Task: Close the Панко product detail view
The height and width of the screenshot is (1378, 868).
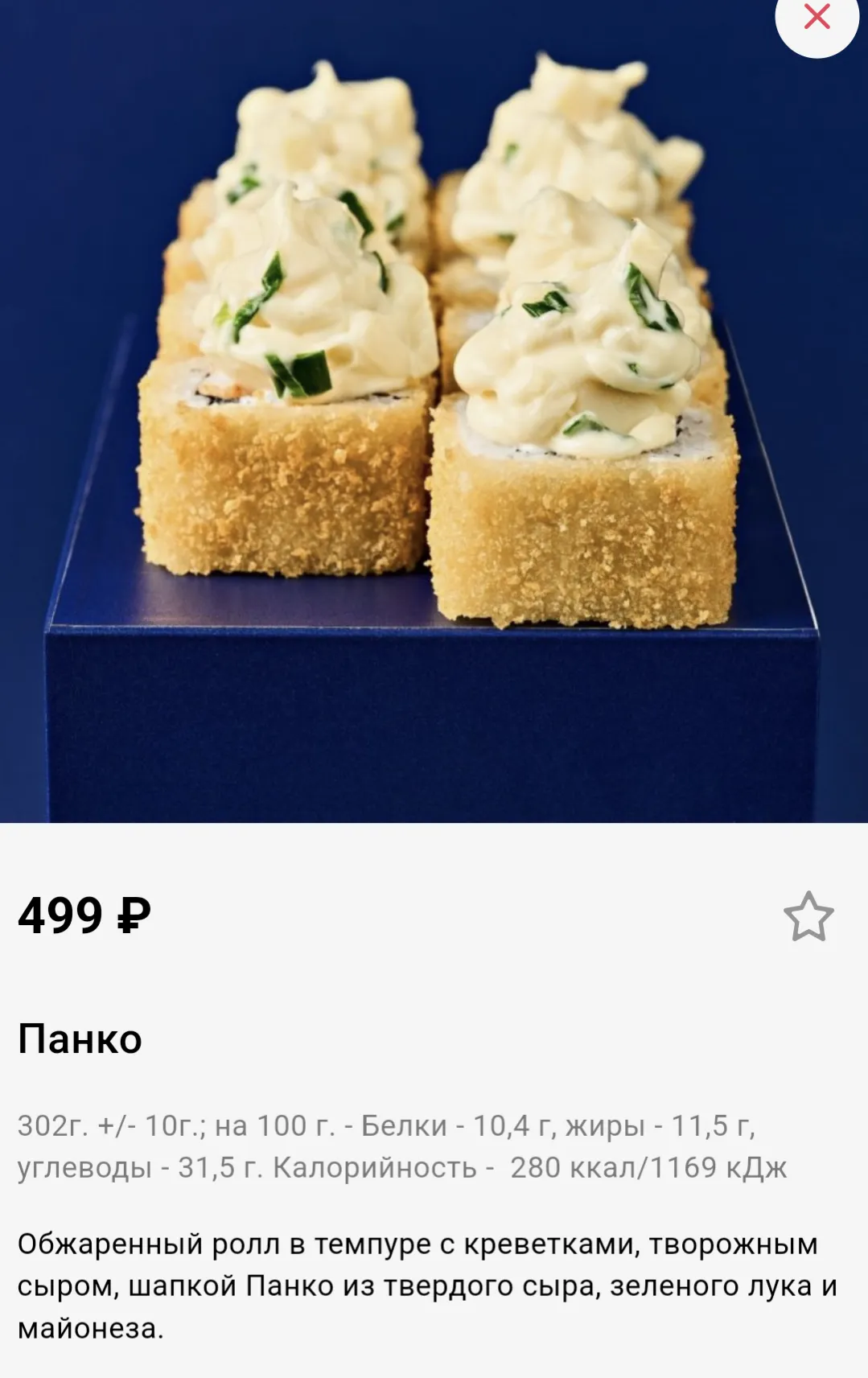Action: 817,18
